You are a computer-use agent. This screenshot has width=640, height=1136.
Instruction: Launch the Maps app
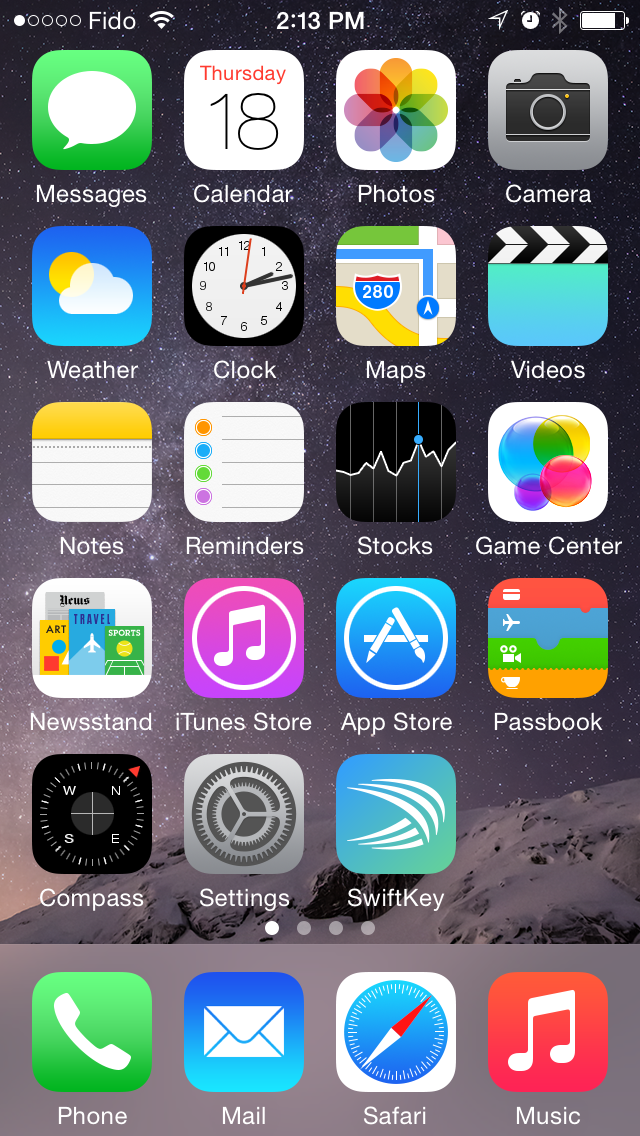tap(396, 286)
